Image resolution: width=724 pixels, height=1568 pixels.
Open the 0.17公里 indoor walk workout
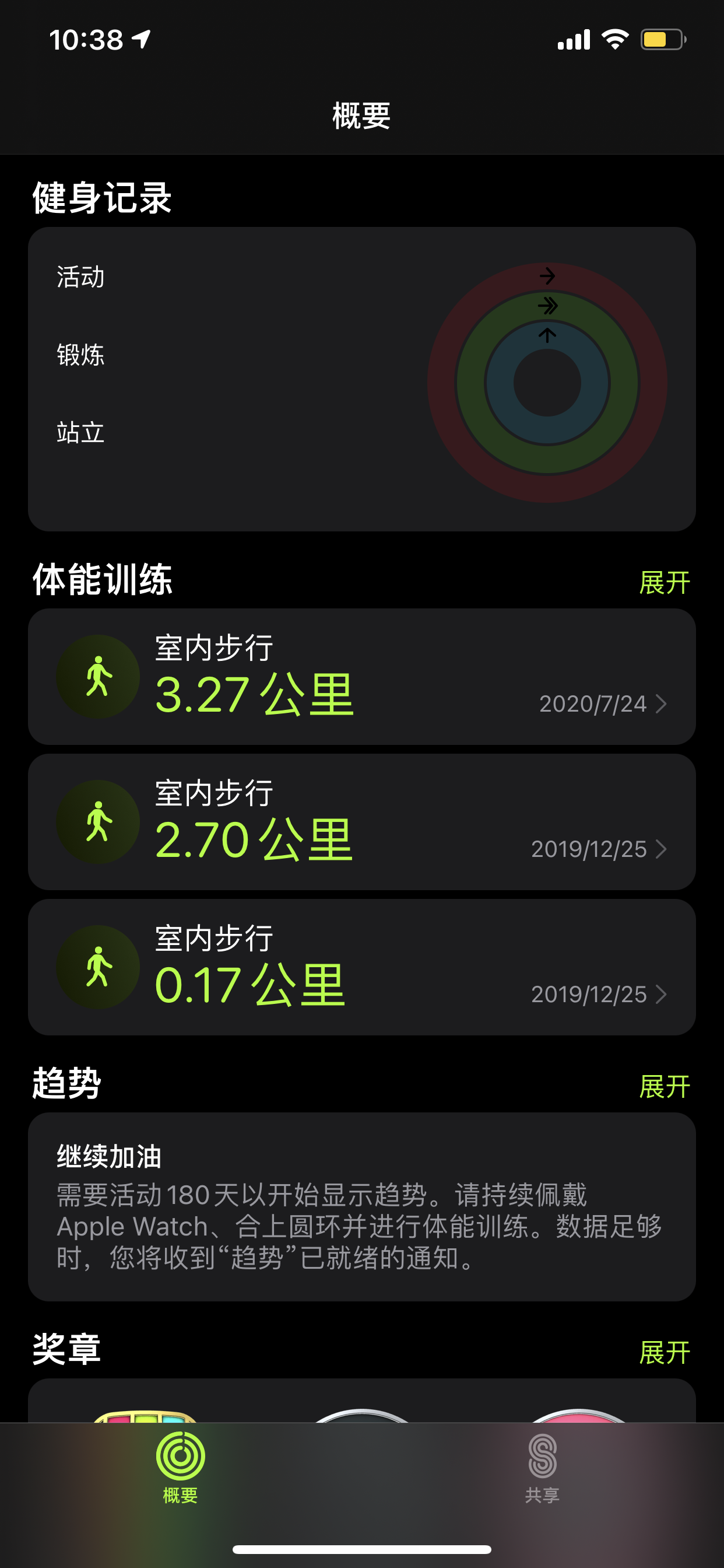[x=361, y=967]
